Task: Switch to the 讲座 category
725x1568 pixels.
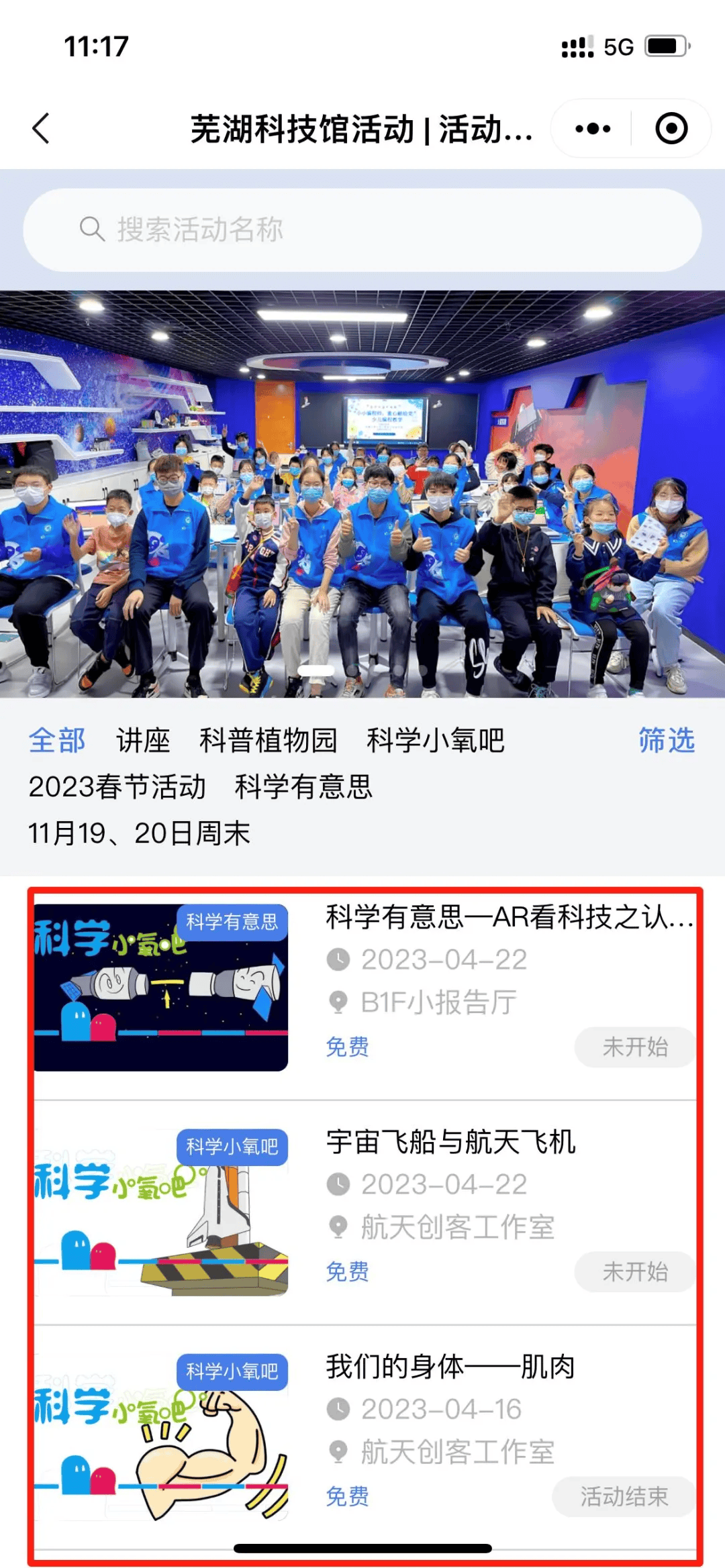Action: coord(143,741)
